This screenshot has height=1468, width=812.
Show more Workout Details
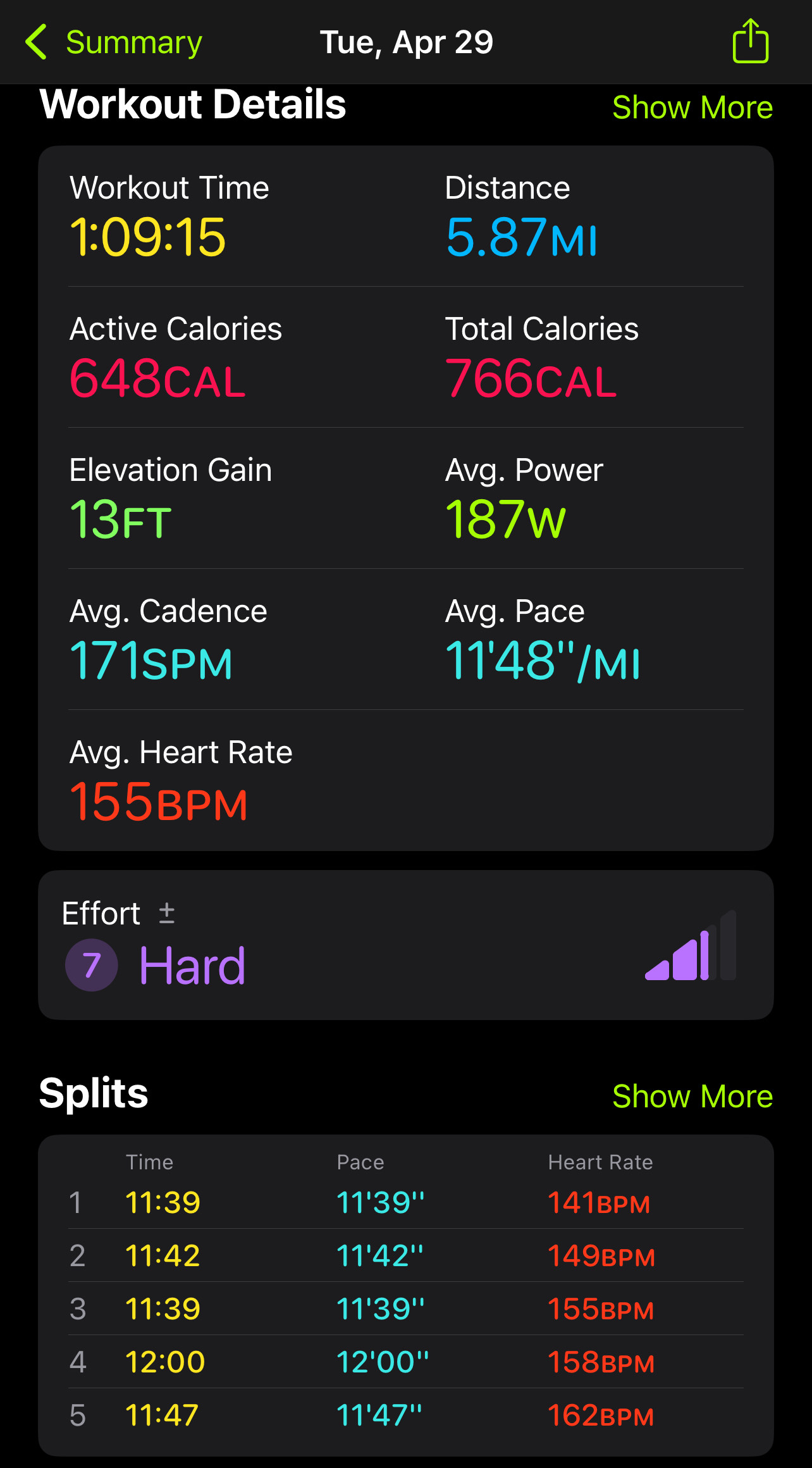coord(692,108)
